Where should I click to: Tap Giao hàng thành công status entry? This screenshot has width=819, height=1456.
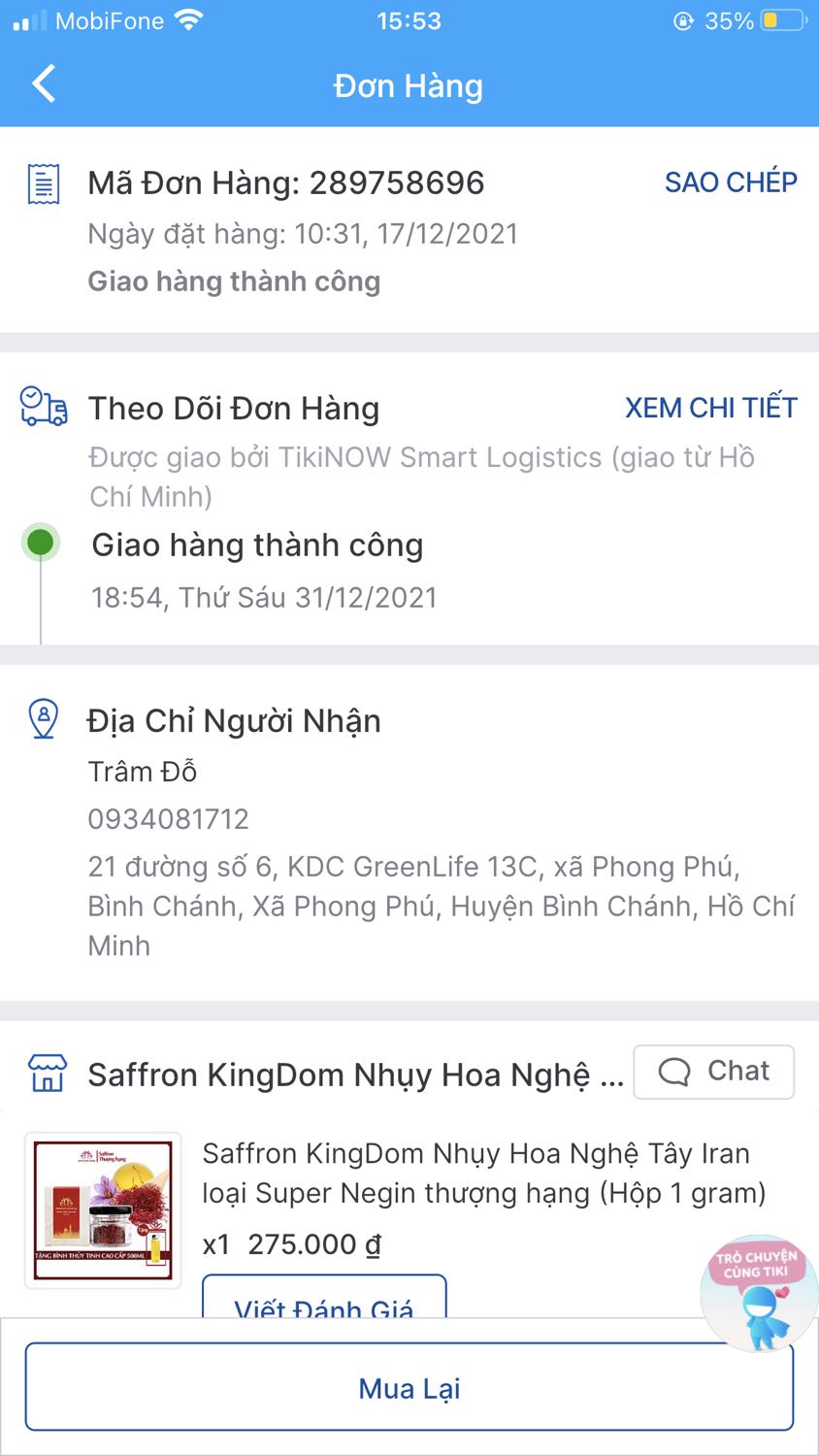point(257,545)
